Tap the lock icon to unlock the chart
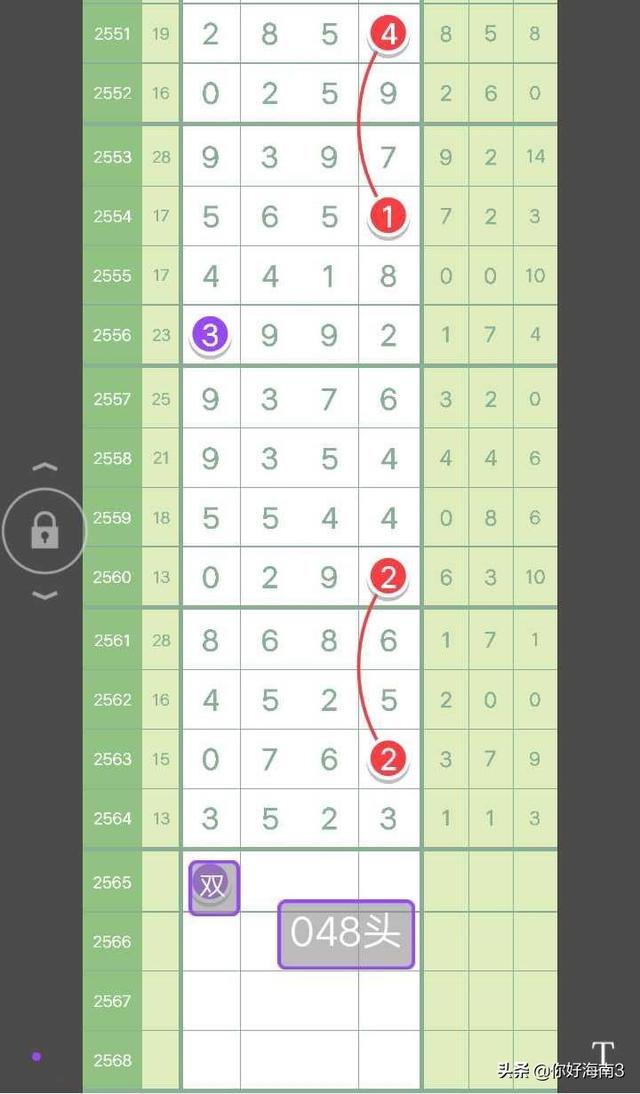The height and width of the screenshot is (1094, 640). (x=44, y=531)
